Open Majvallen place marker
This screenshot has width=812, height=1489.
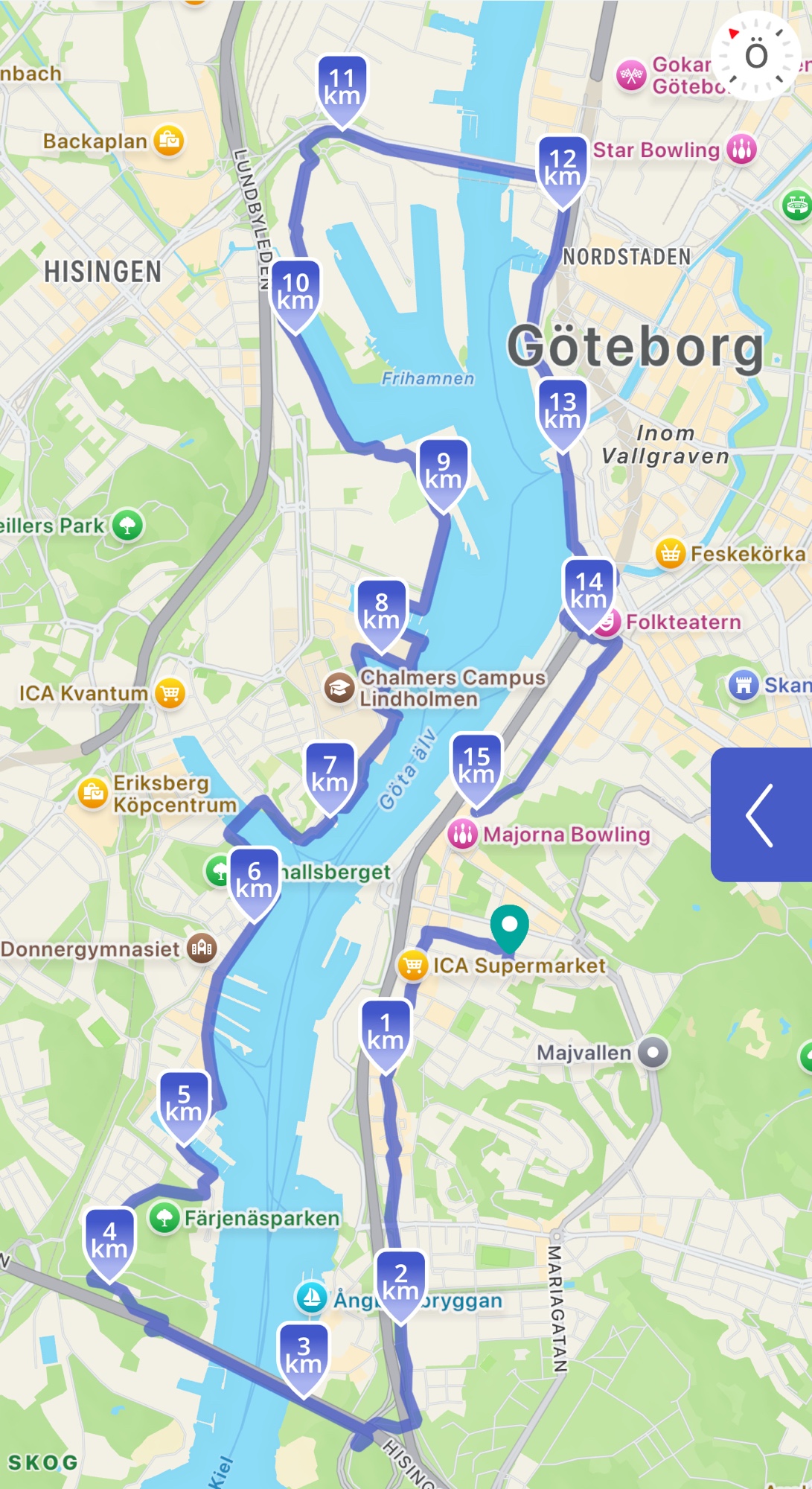coord(653,1053)
